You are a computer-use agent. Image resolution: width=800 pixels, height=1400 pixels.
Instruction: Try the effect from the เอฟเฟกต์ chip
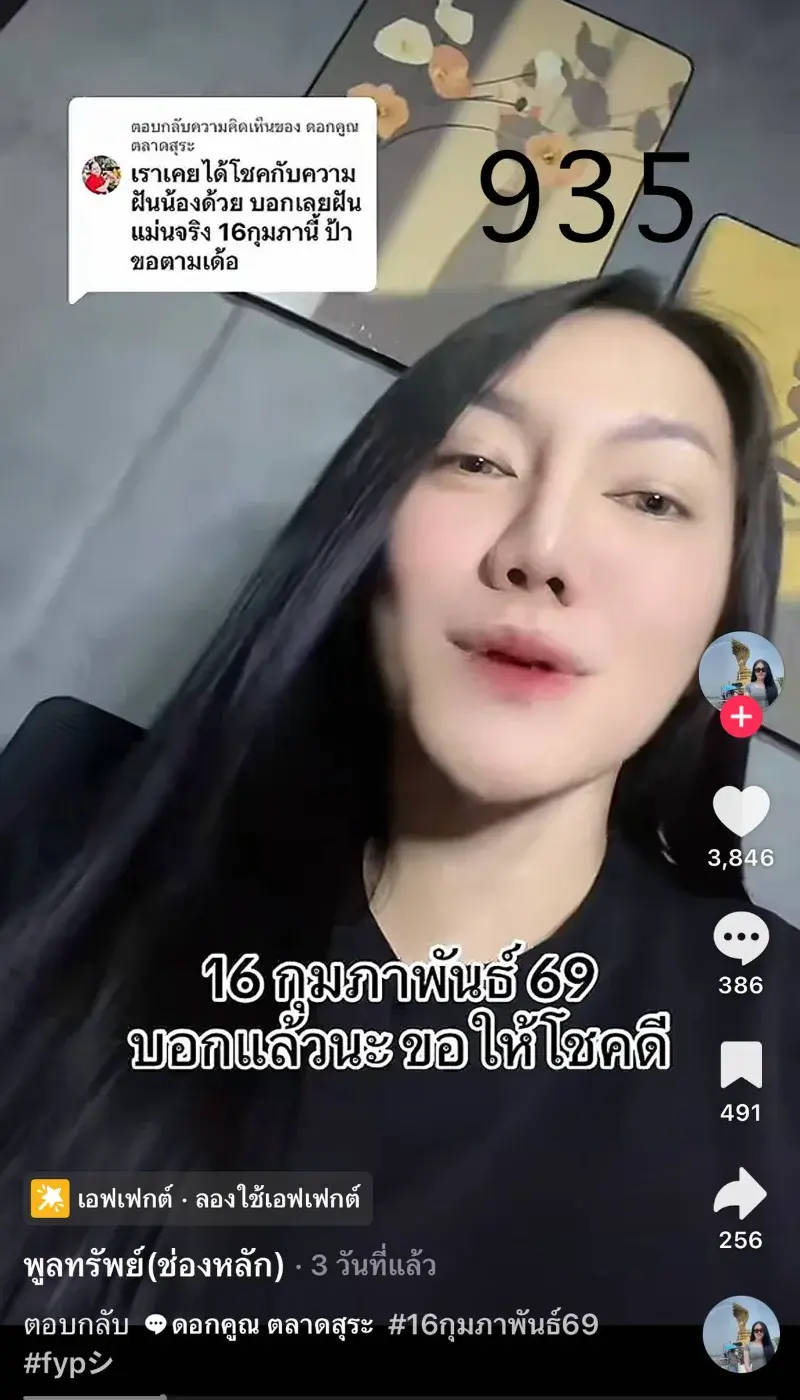click(x=198, y=1198)
